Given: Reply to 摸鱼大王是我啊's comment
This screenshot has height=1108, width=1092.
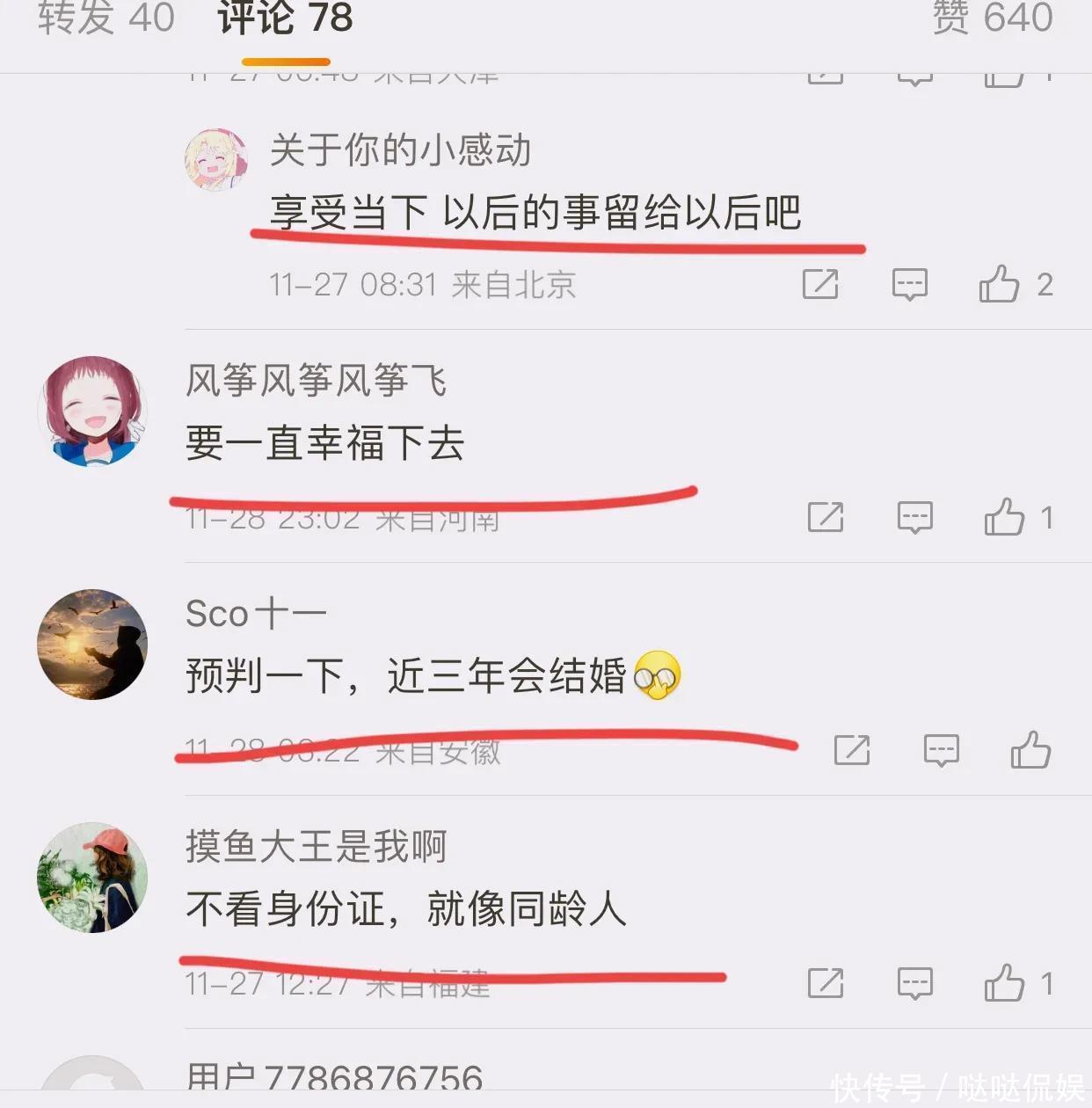Looking at the screenshot, I should tap(915, 984).
